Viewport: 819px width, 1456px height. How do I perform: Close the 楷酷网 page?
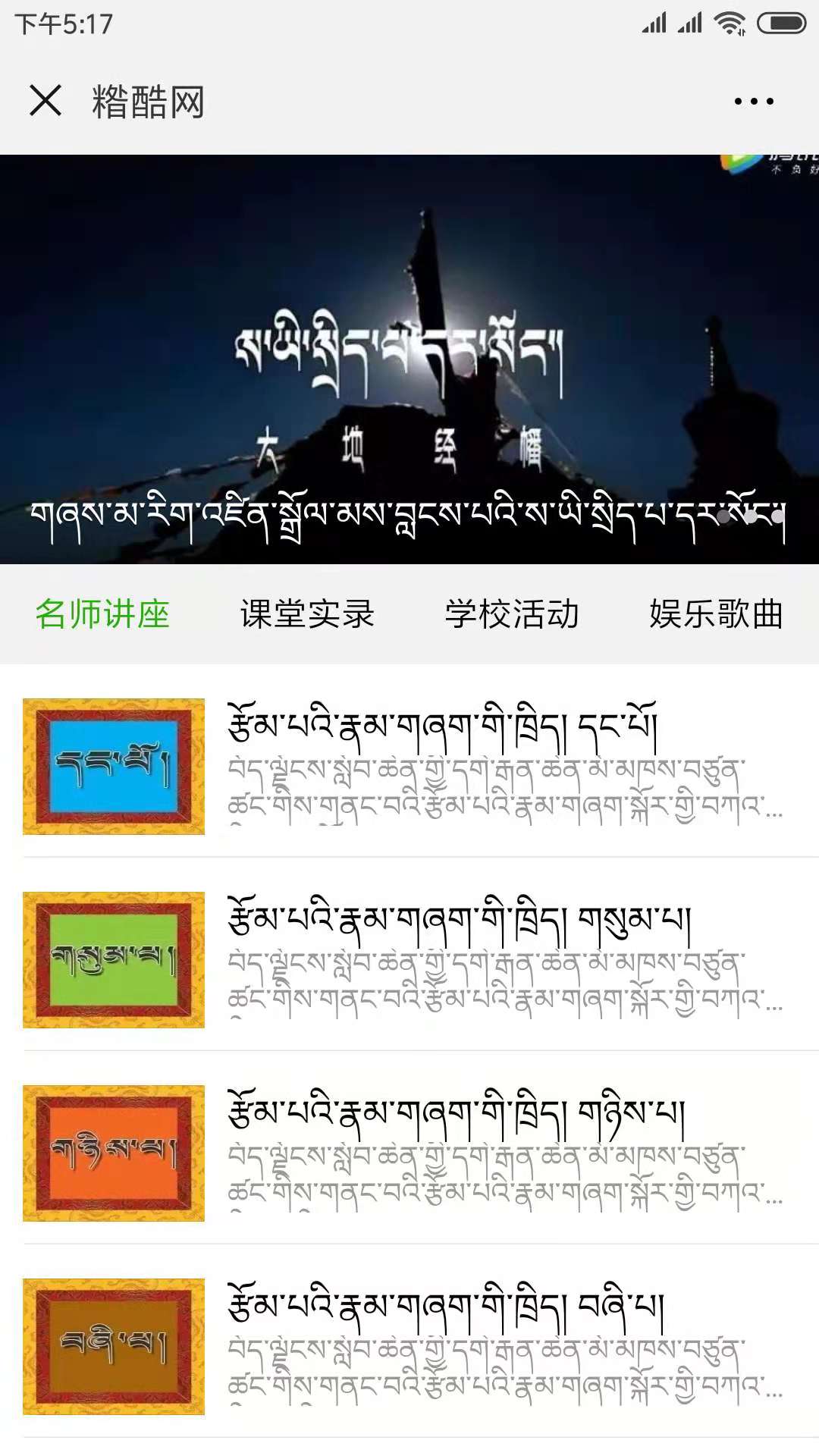coord(45,101)
